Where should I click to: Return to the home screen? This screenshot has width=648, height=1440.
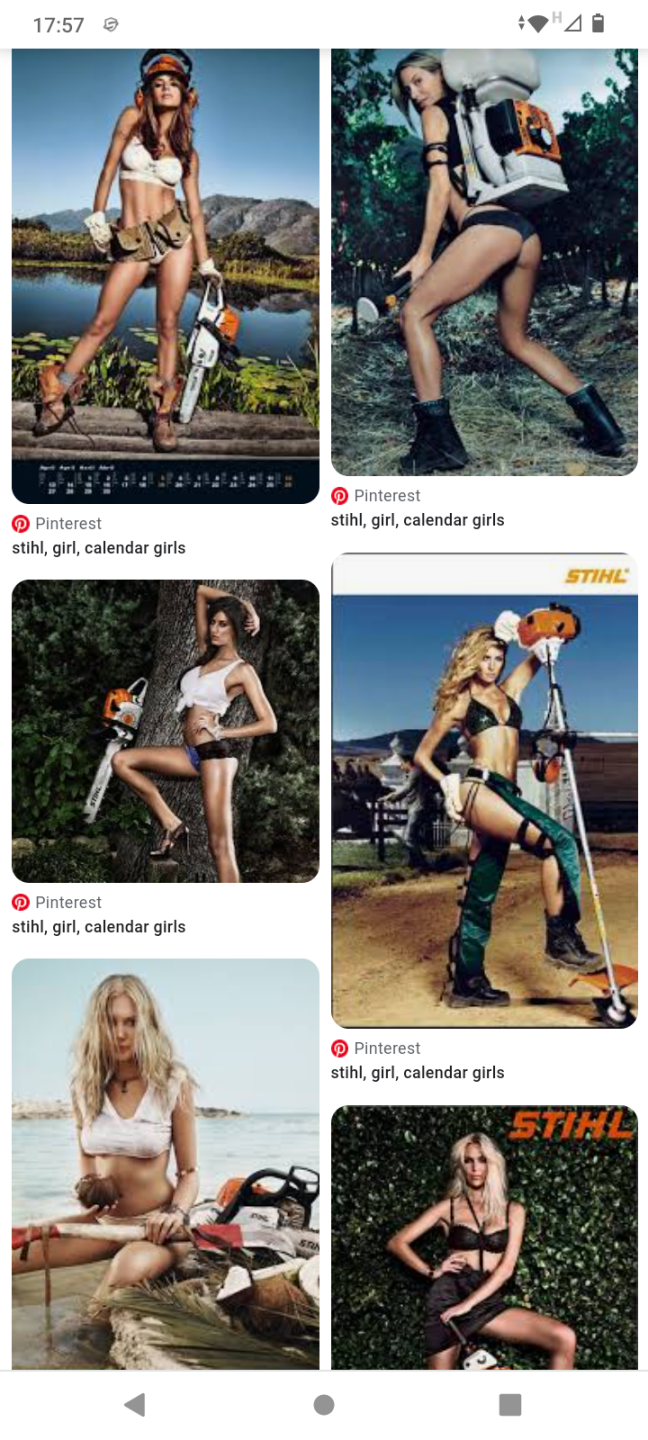(324, 1404)
